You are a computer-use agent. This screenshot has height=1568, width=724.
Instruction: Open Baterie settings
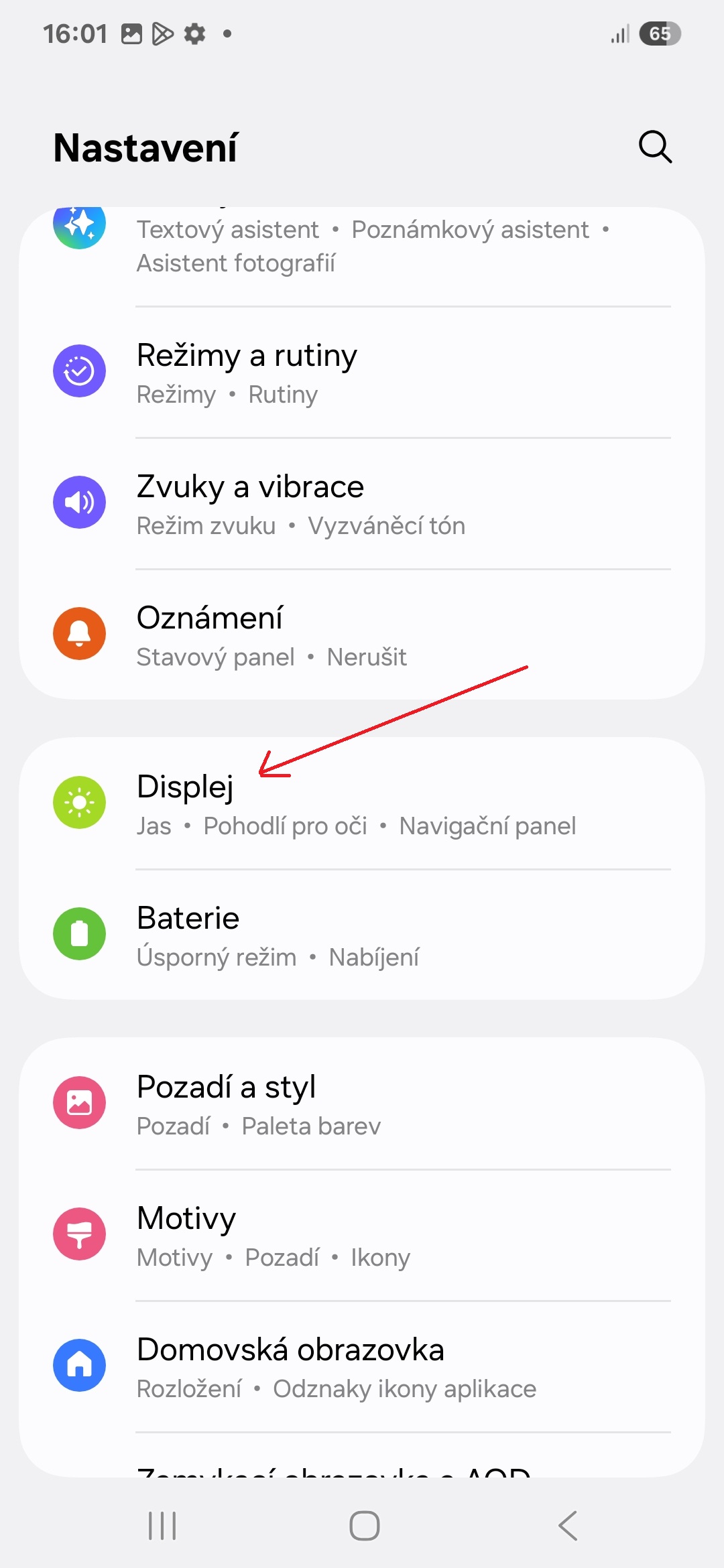pos(362,935)
